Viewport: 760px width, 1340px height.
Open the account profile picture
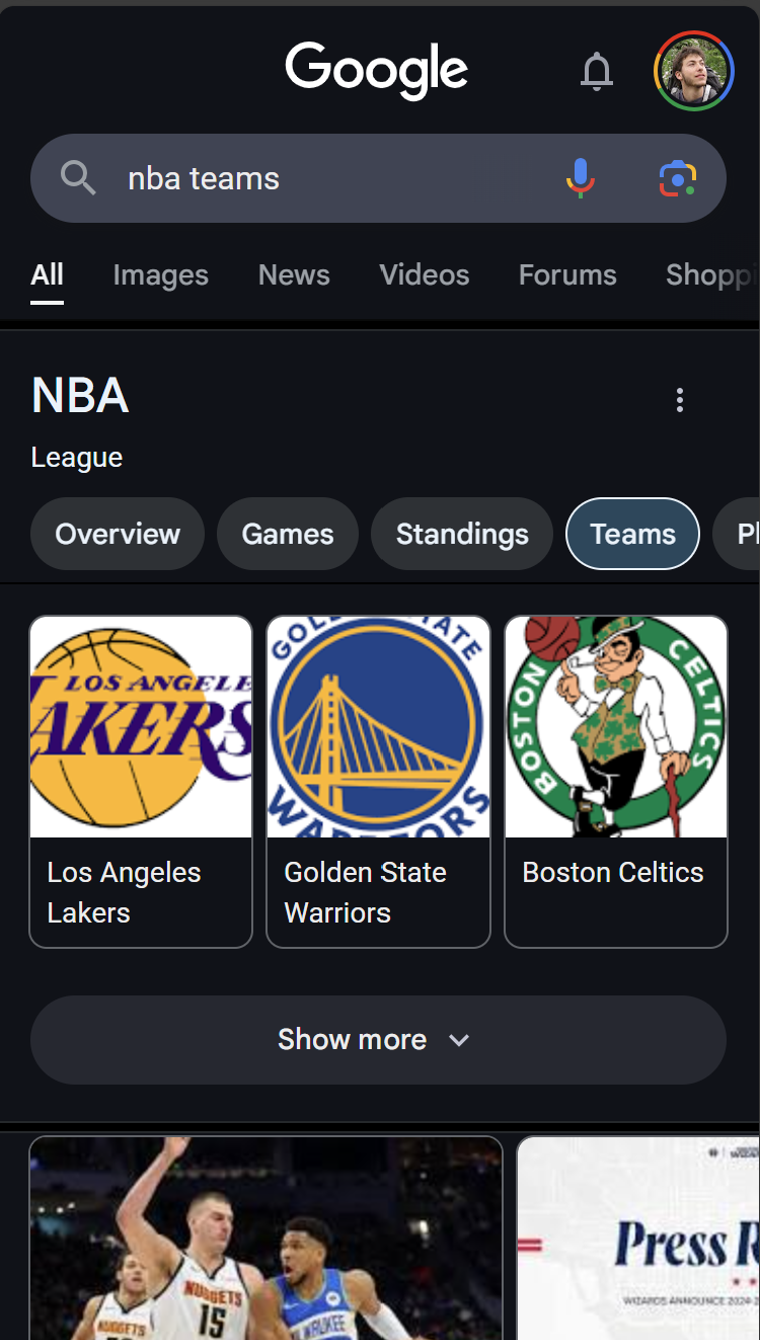(x=694, y=71)
